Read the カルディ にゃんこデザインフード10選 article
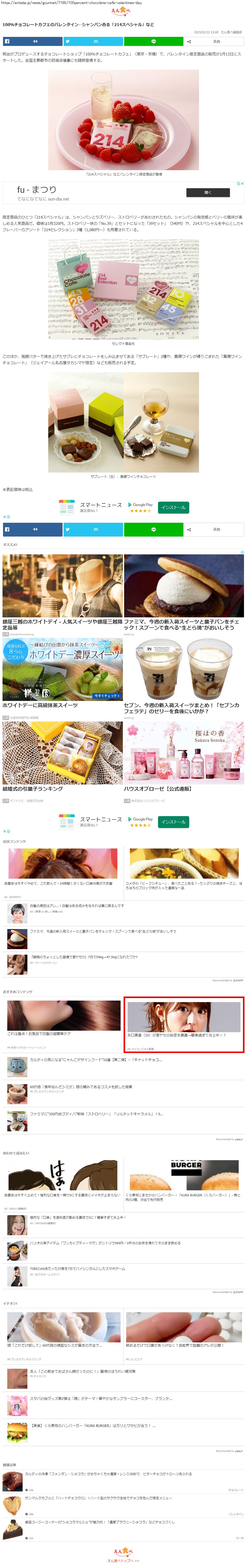 coord(96,1060)
